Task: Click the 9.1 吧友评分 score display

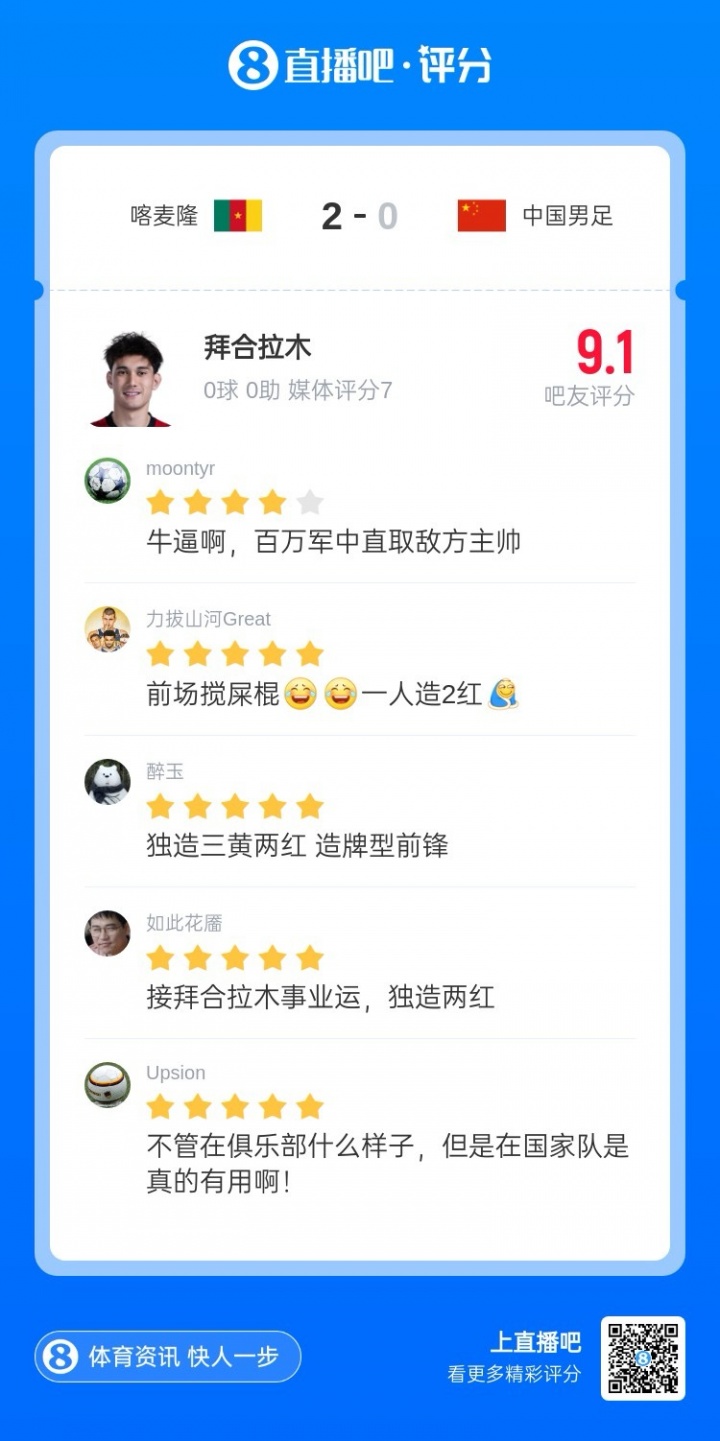Action: coord(607,360)
